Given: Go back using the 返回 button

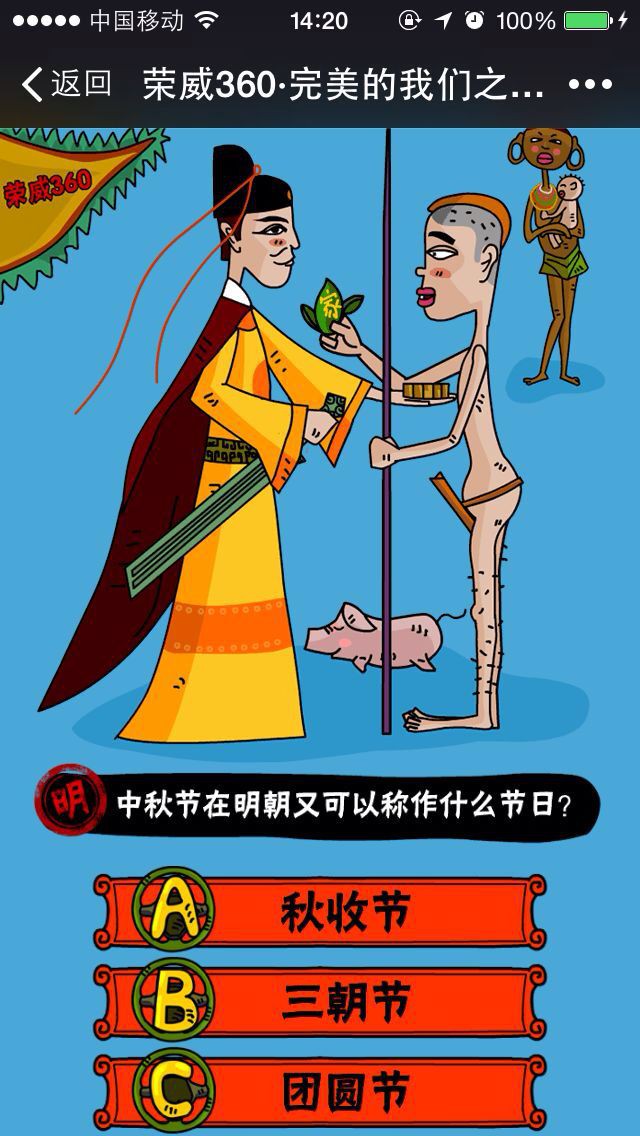Looking at the screenshot, I should (66, 85).
